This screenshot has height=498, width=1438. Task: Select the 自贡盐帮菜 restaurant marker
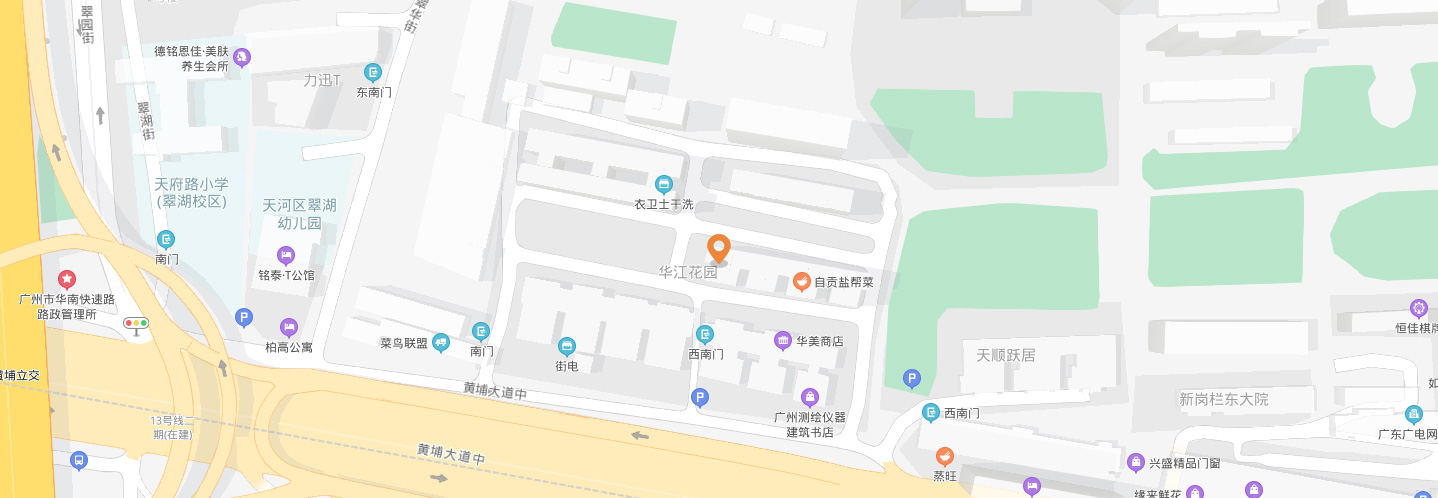point(802,282)
